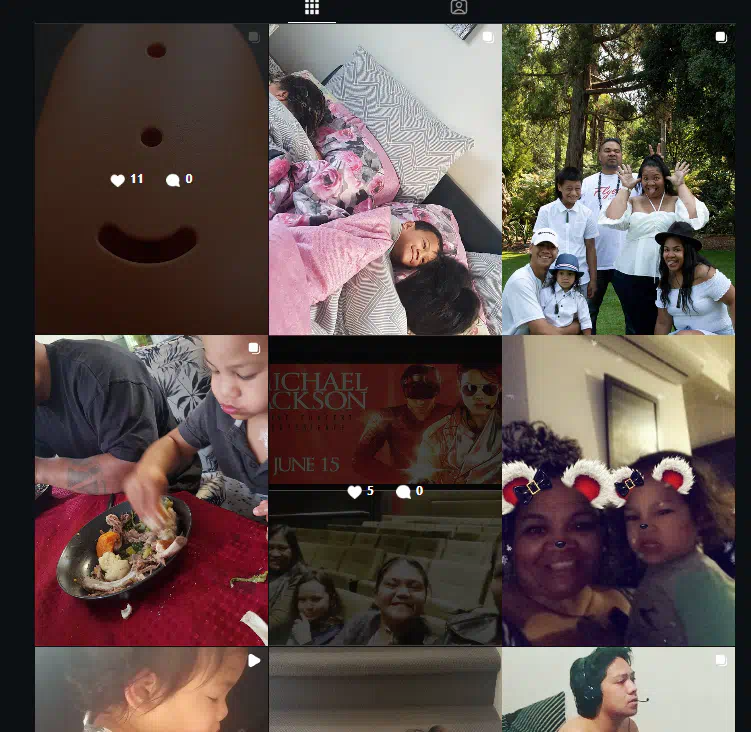
Task: Switch to the posts grid tab
Action: (311, 8)
